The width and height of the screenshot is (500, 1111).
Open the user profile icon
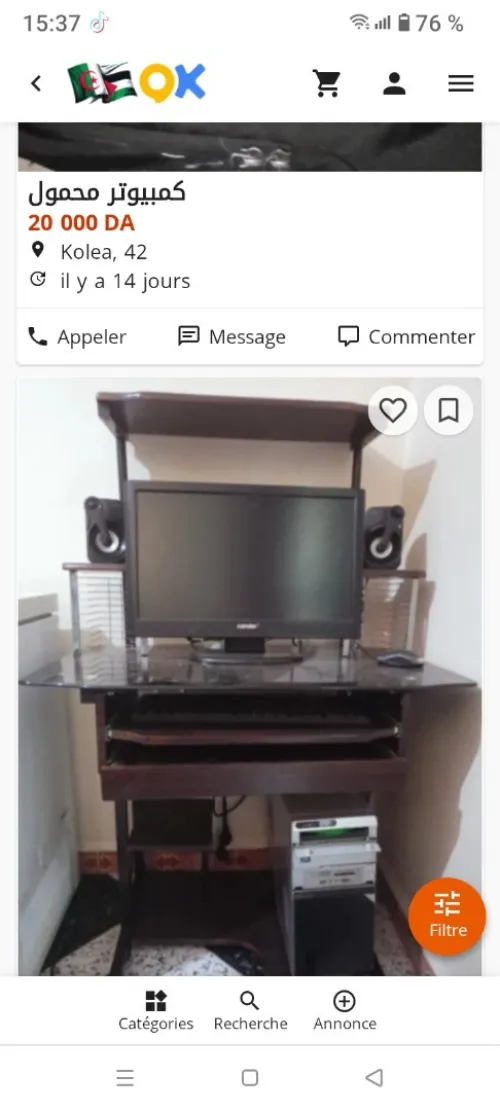[394, 84]
